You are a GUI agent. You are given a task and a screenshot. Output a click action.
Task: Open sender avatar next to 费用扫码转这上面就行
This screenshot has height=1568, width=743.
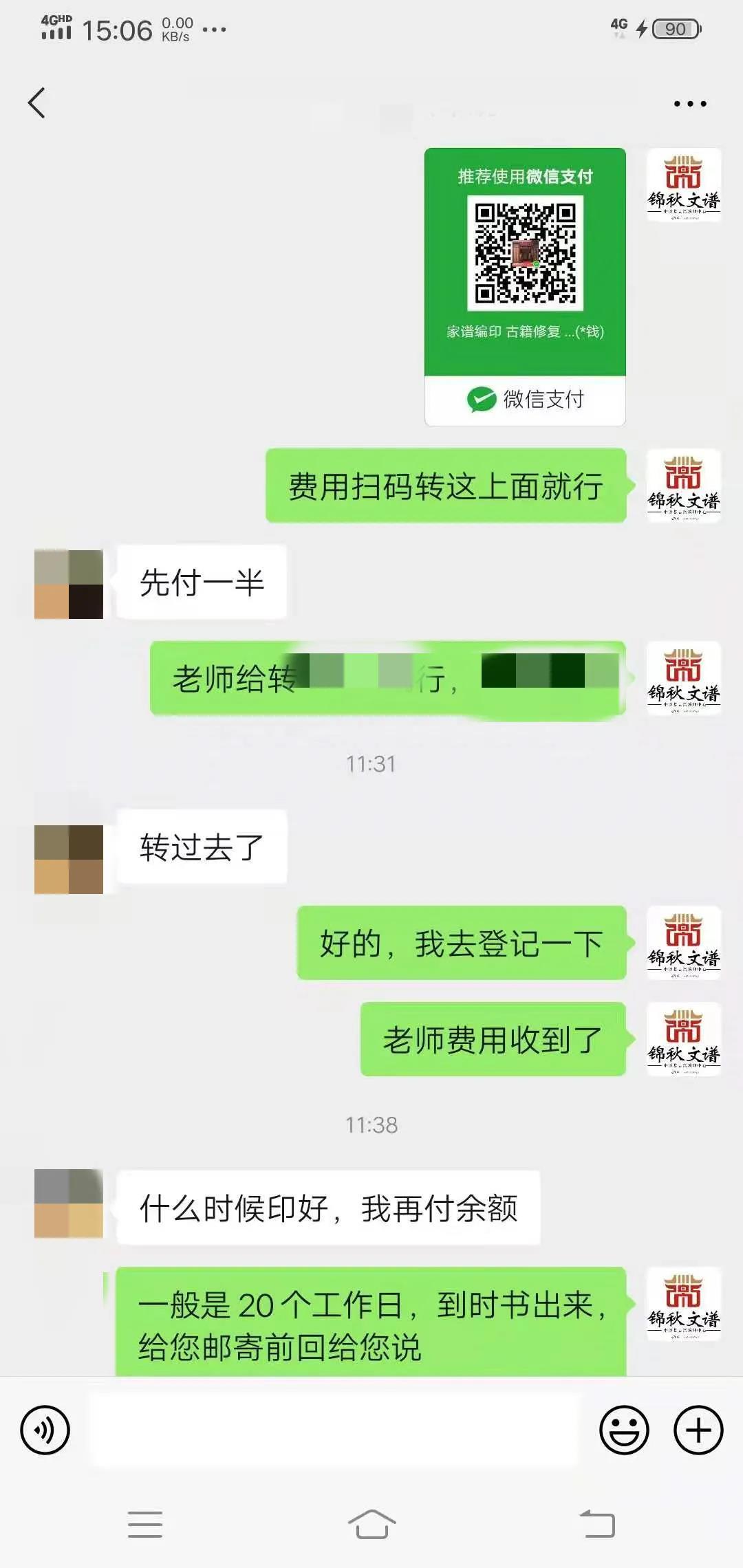point(683,486)
